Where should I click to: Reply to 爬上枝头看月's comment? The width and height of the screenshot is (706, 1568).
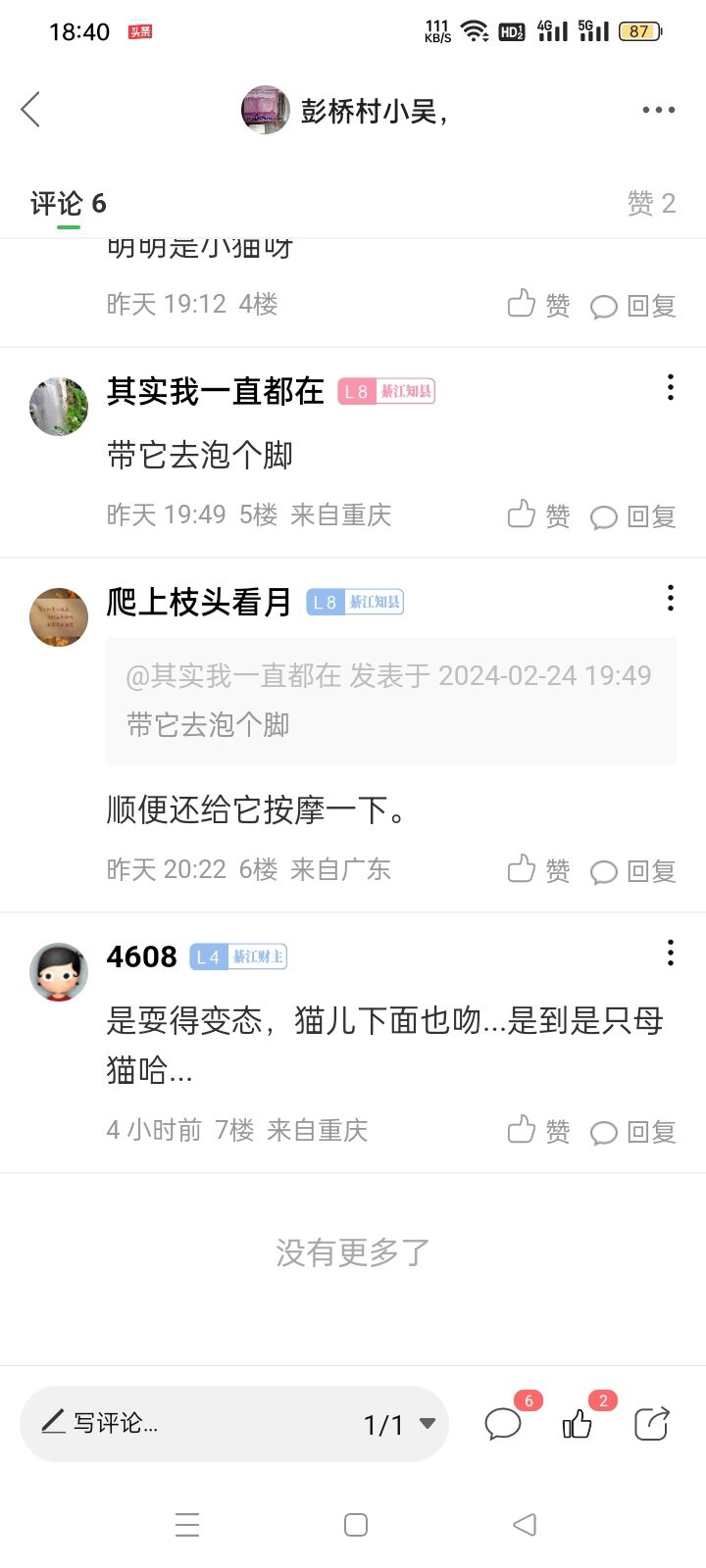pyautogui.click(x=633, y=871)
